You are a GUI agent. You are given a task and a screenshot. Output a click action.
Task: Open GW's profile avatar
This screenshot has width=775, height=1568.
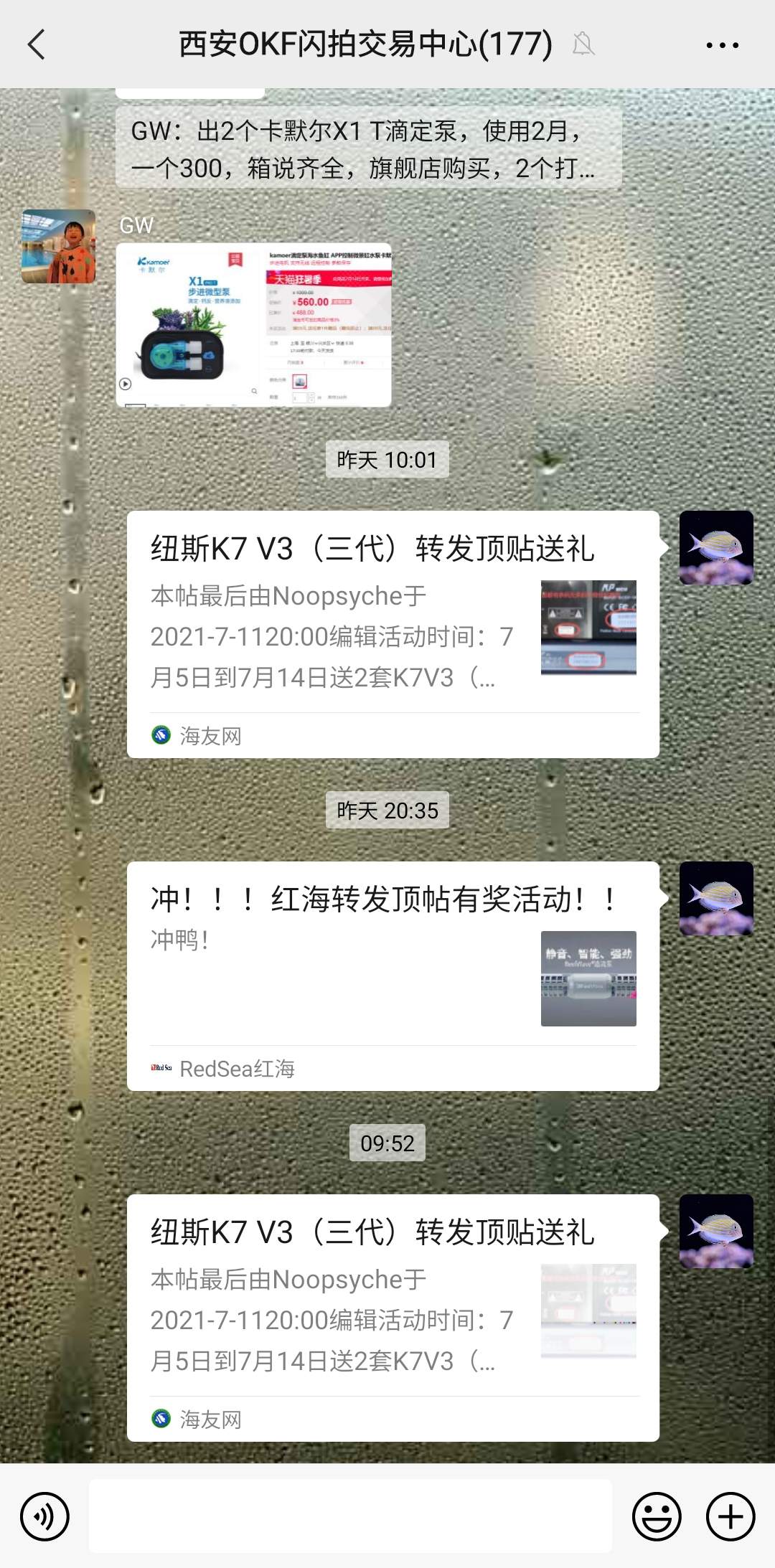pyautogui.click(x=58, y=246)
